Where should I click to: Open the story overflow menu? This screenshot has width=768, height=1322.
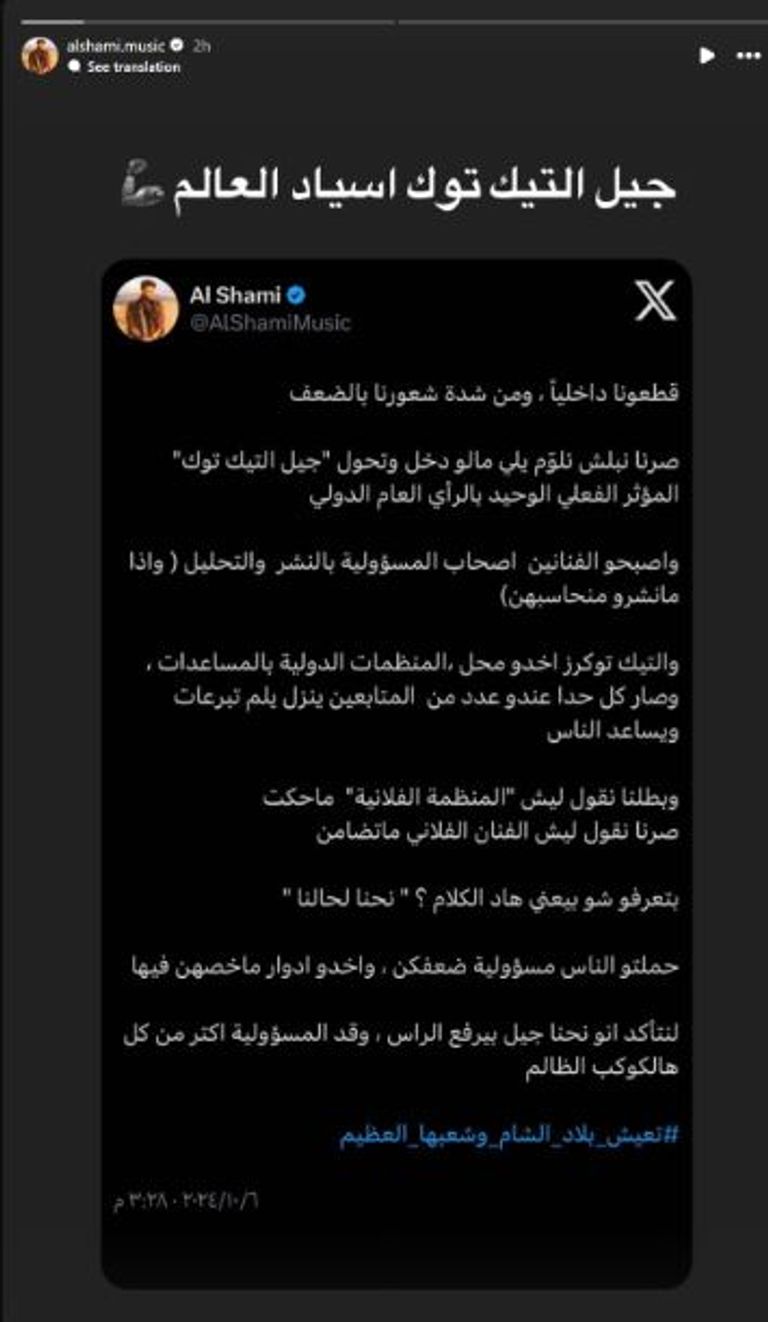748,56
